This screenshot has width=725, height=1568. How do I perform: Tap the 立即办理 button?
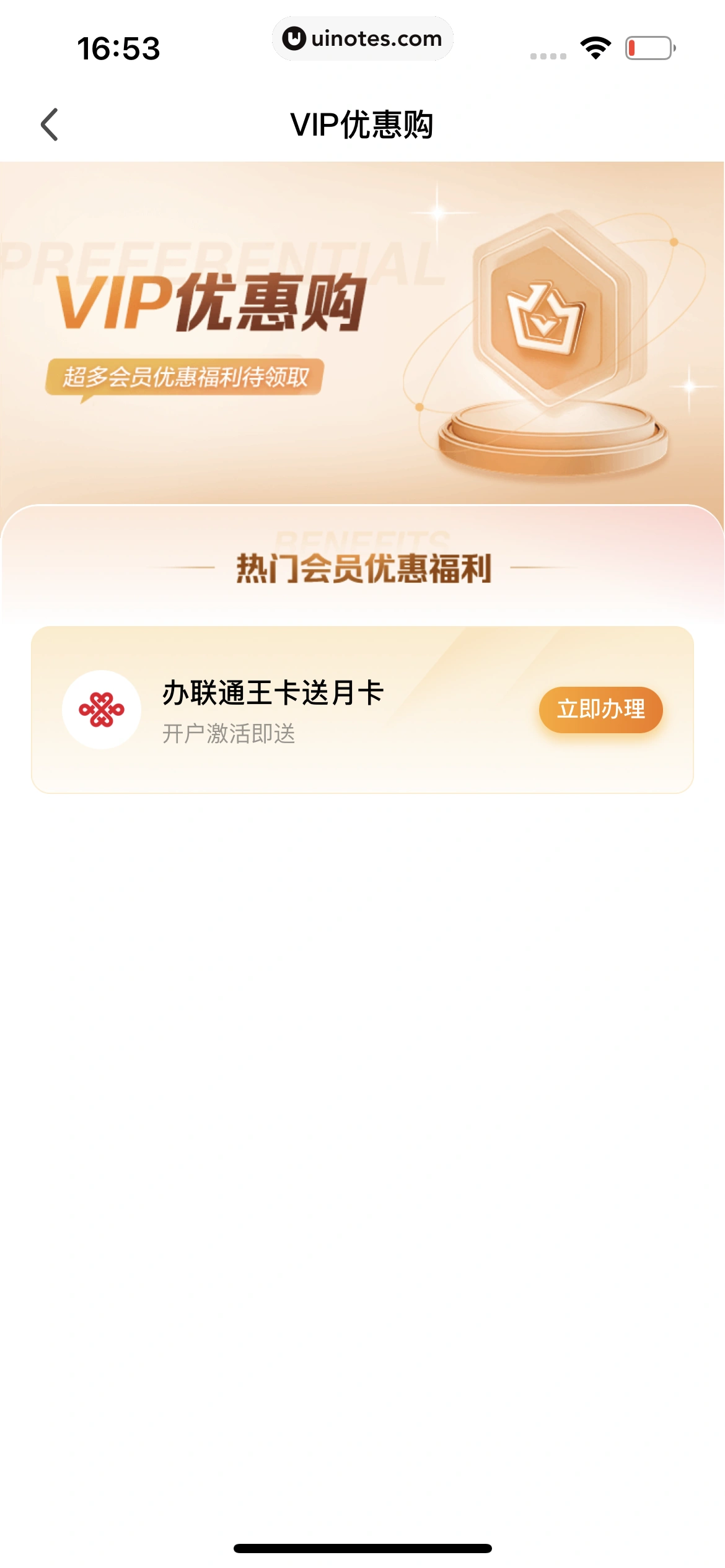[600, 710]
